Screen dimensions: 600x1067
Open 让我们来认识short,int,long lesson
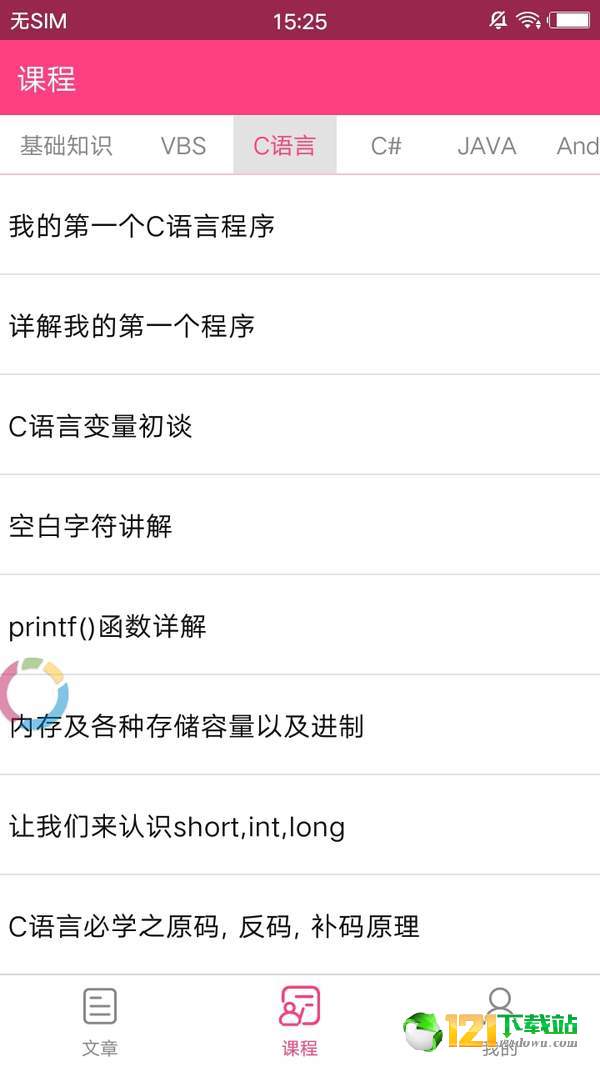[300, 825]
